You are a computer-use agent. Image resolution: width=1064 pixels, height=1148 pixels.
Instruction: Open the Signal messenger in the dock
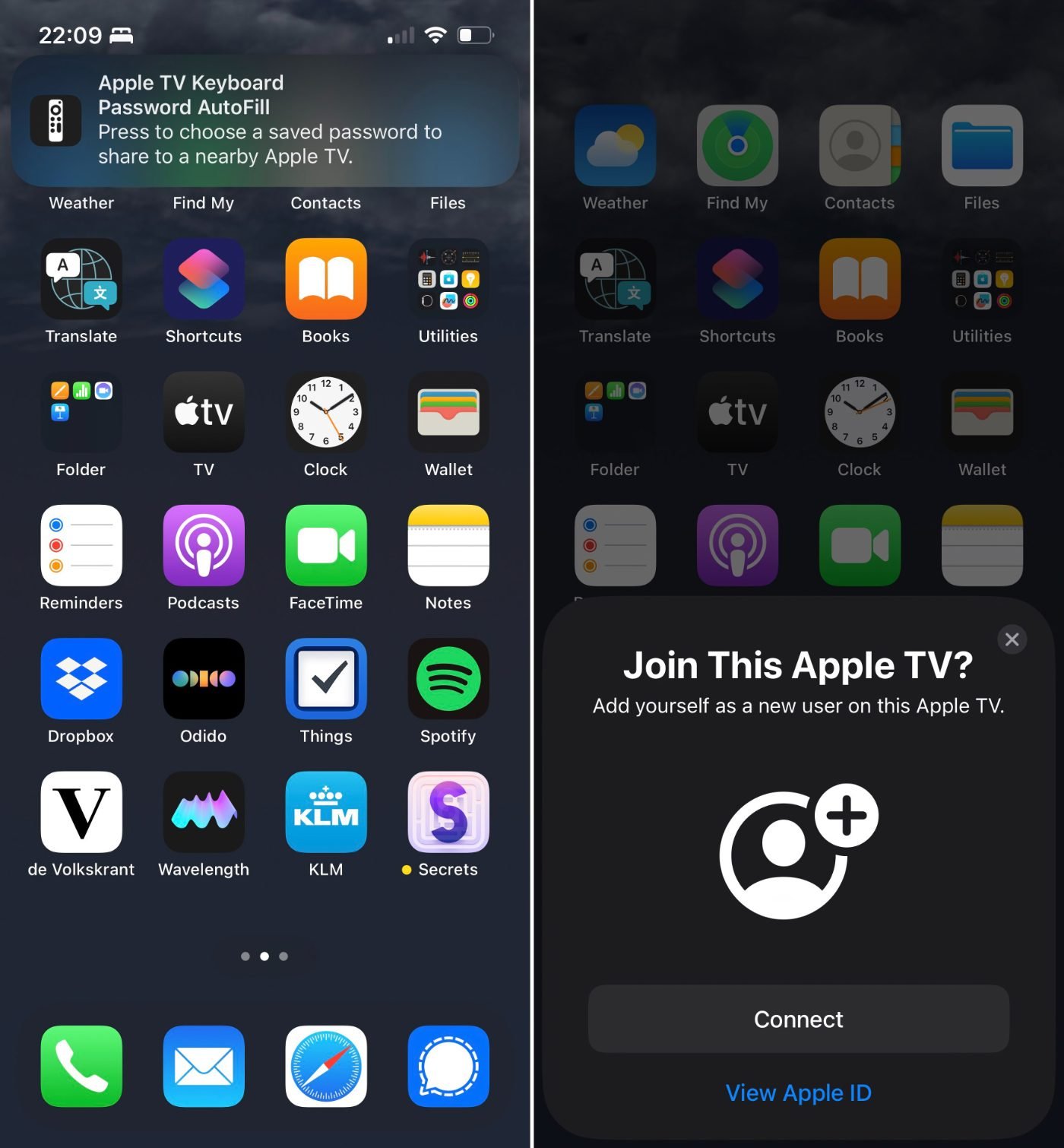click(x=448, y=1066)
